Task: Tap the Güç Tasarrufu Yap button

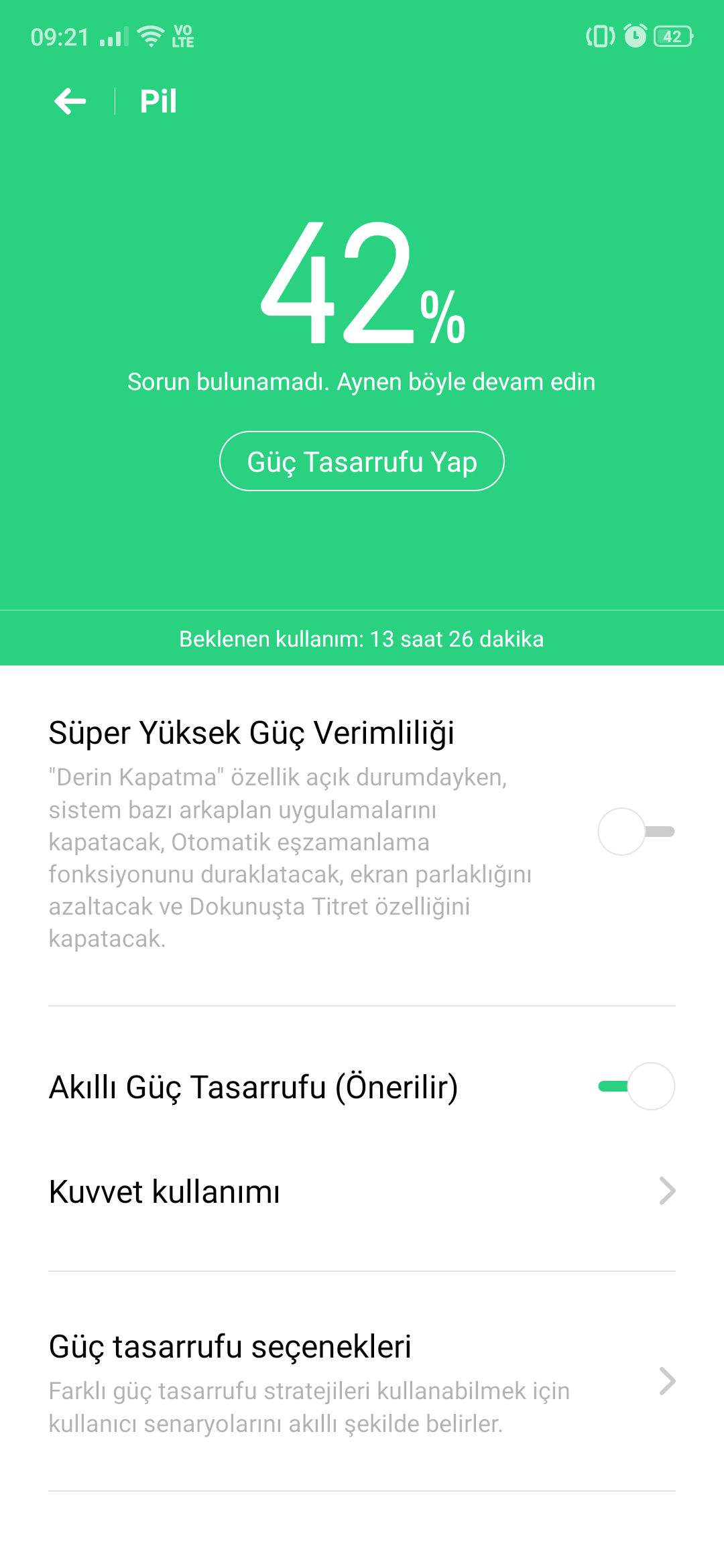Action: click(x=362, y=461)
